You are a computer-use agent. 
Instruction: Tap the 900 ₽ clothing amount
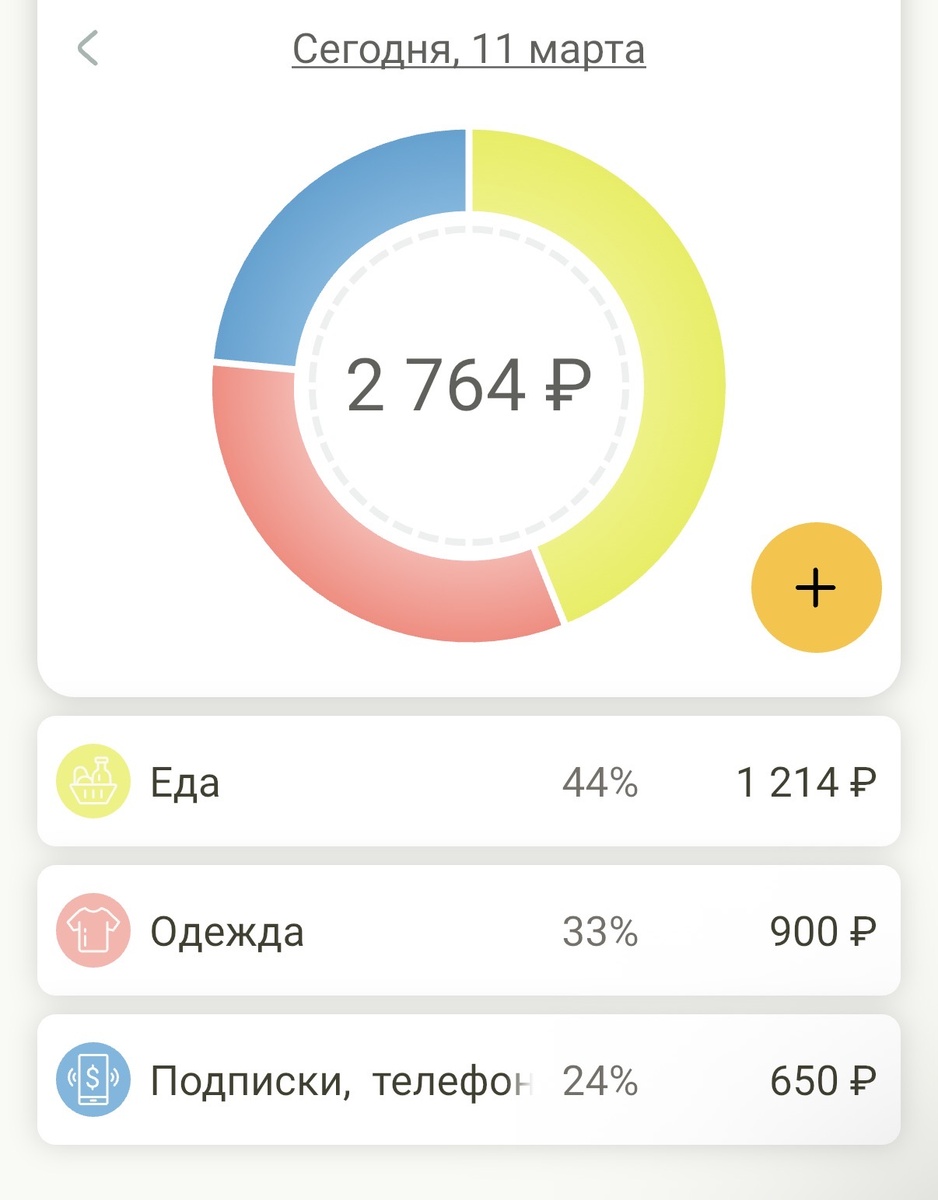822,931
